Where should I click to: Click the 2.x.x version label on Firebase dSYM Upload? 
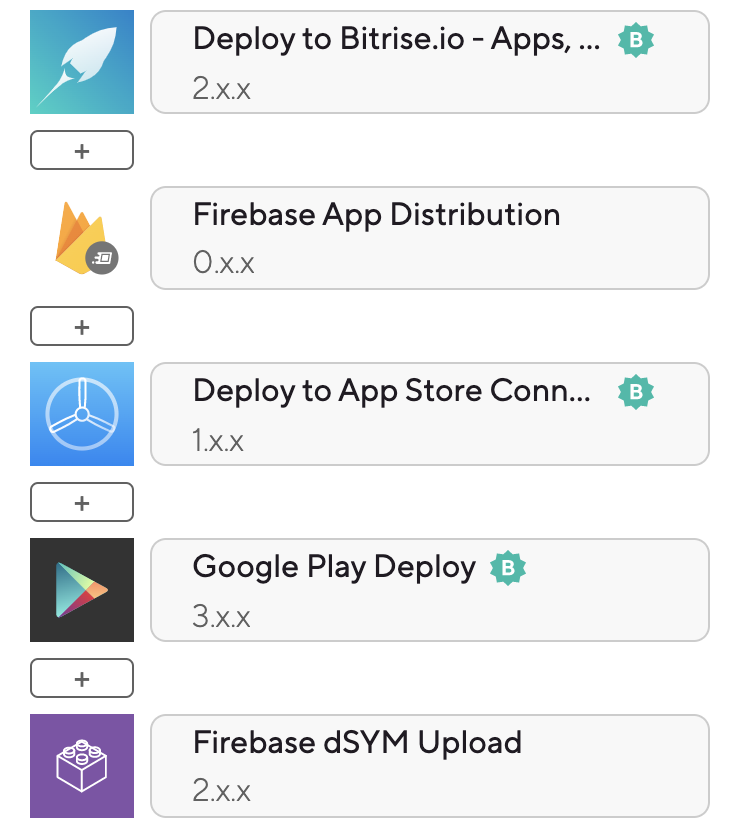[x=218, y=790]
